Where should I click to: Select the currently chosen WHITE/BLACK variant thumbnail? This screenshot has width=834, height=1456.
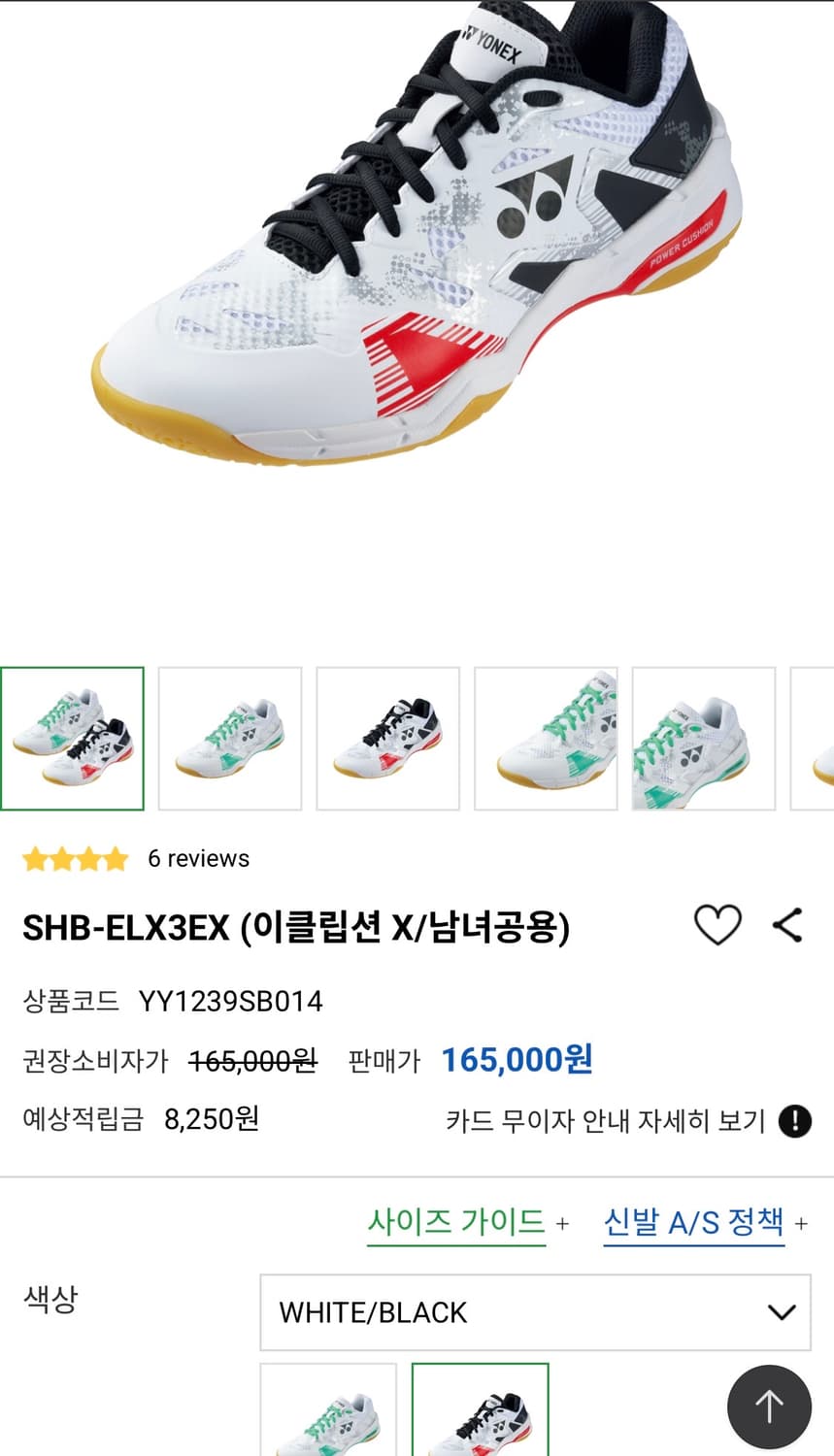(482, 1417)
